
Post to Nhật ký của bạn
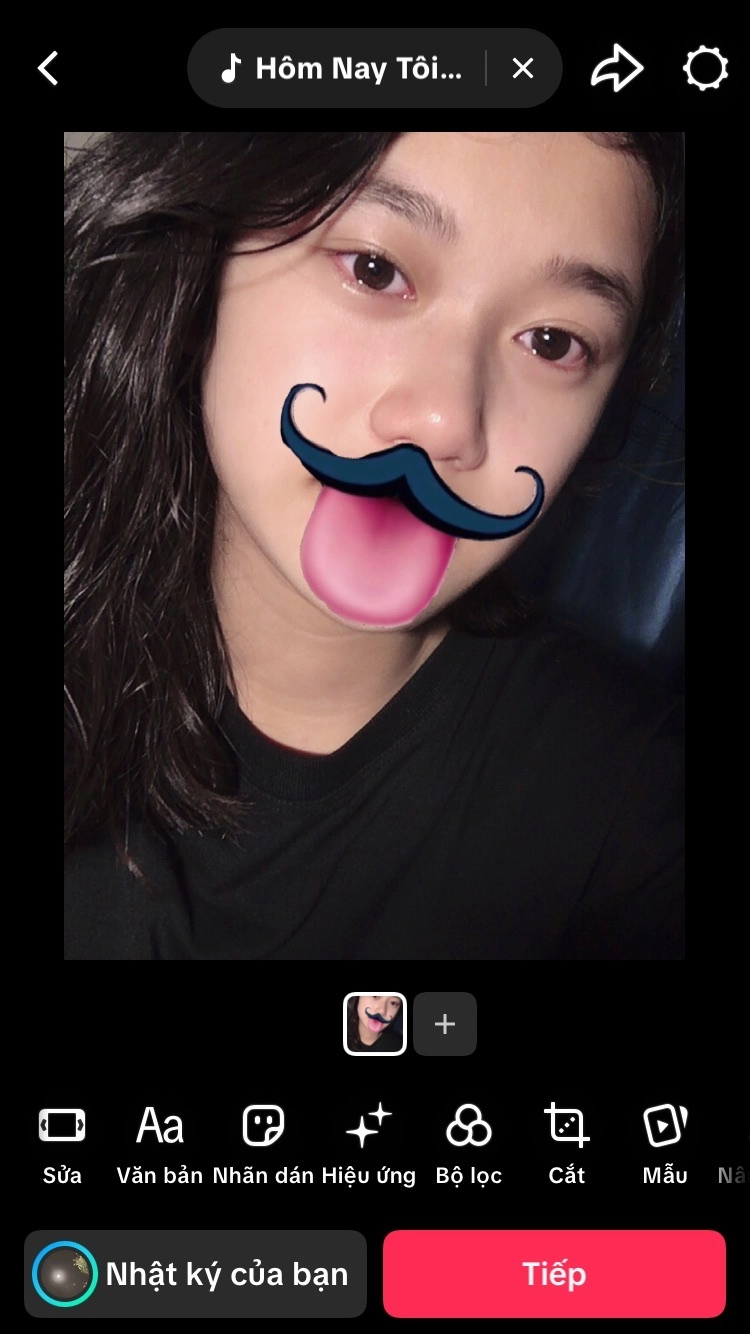[x=195, y=1273]
